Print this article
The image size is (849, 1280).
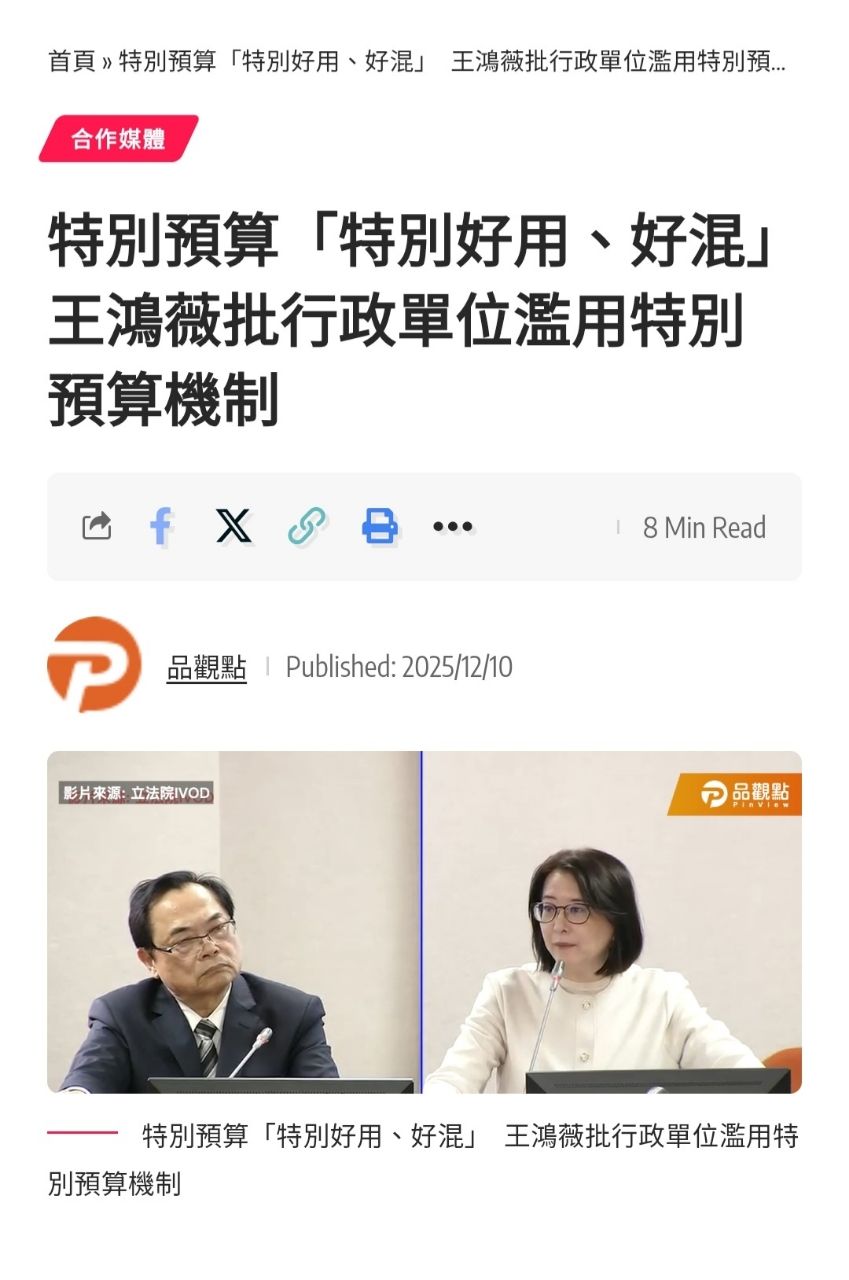click(x=380, y=526)
